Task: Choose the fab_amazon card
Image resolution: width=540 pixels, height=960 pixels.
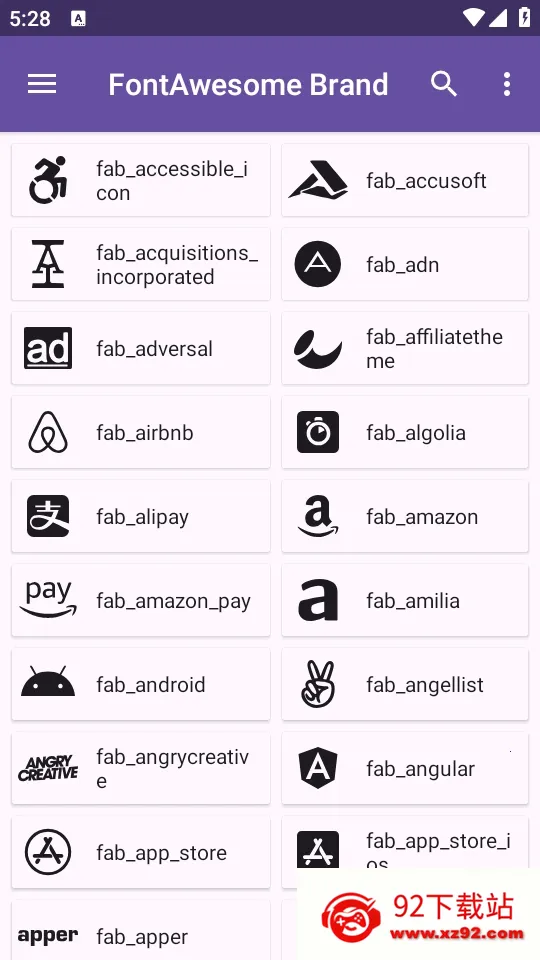Action: tap(405, 516)
